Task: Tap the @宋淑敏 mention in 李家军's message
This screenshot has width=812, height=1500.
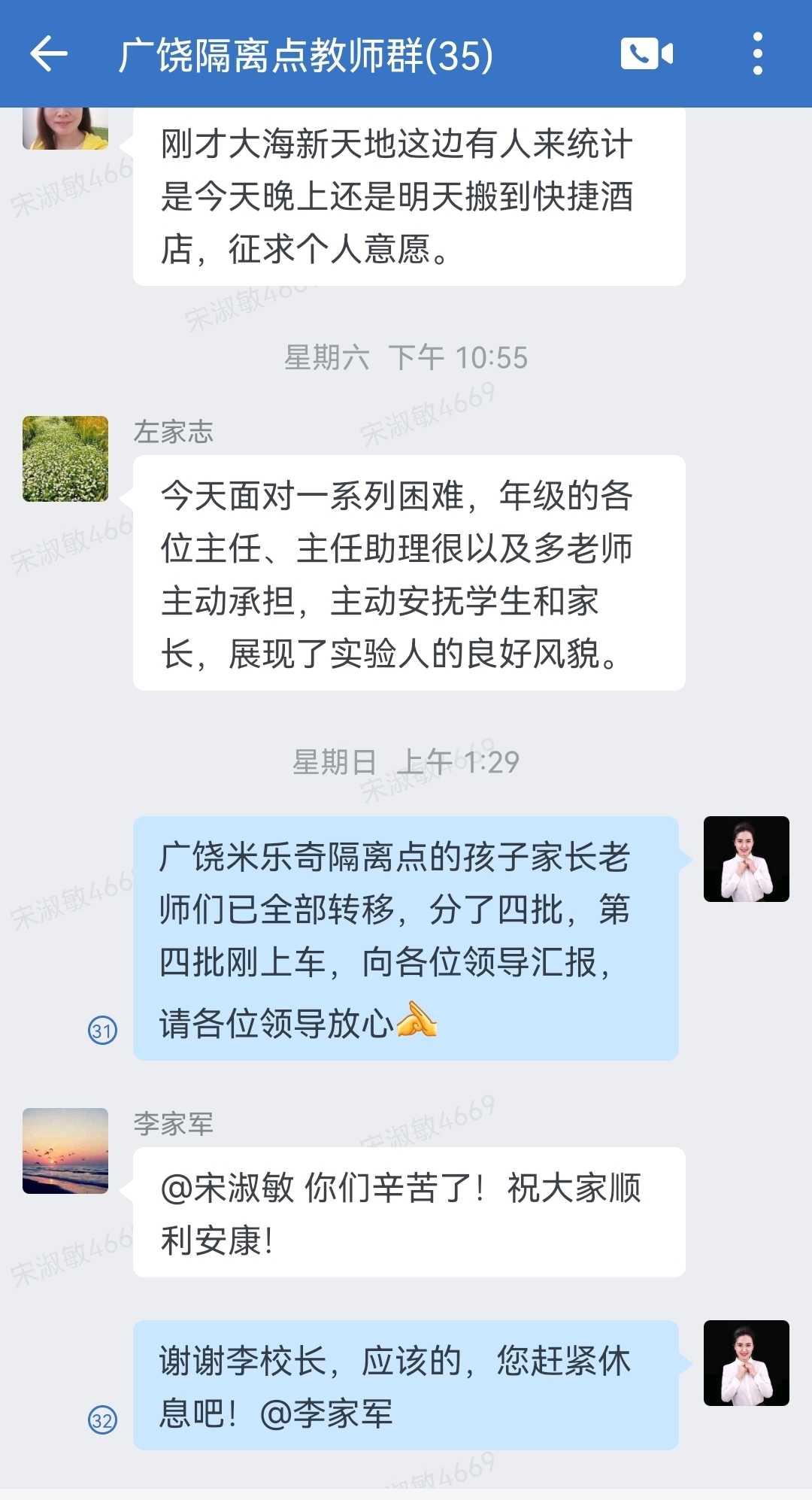Action: (227, 1189)
